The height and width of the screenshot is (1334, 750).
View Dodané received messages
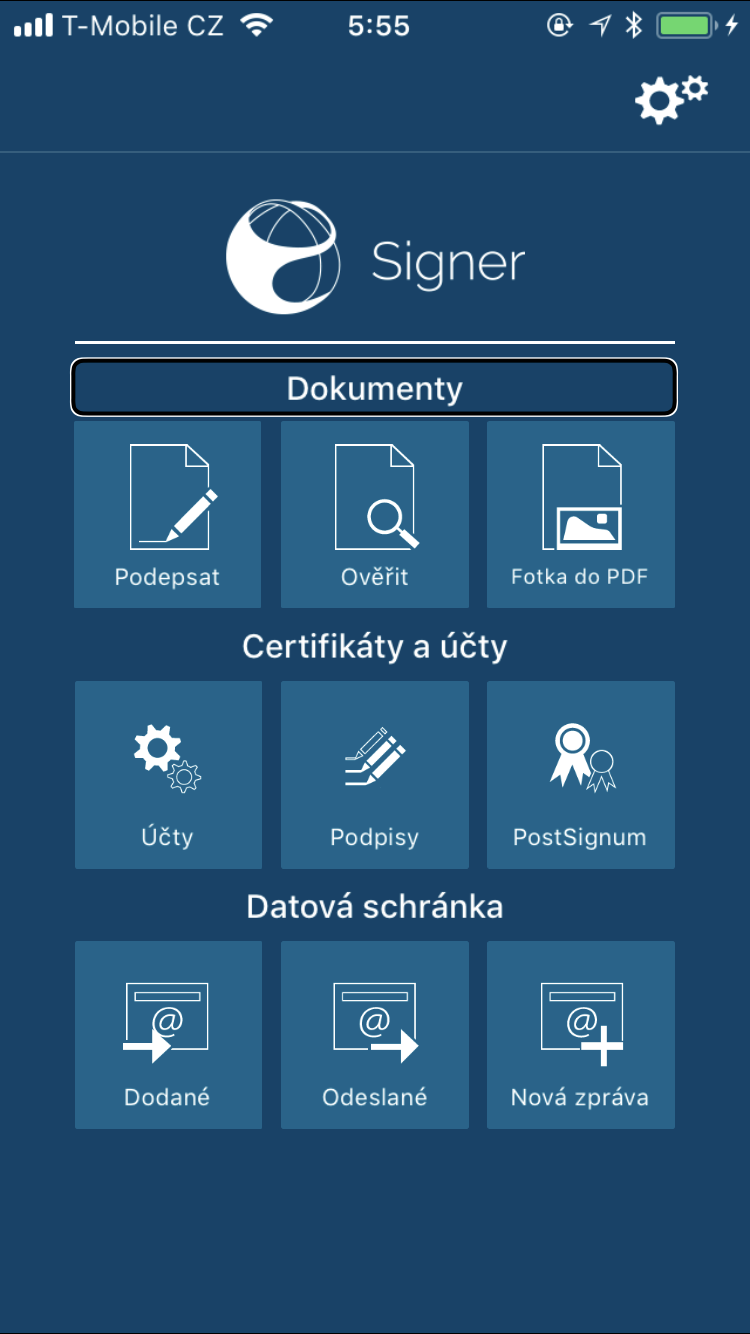pos(167,1034)
